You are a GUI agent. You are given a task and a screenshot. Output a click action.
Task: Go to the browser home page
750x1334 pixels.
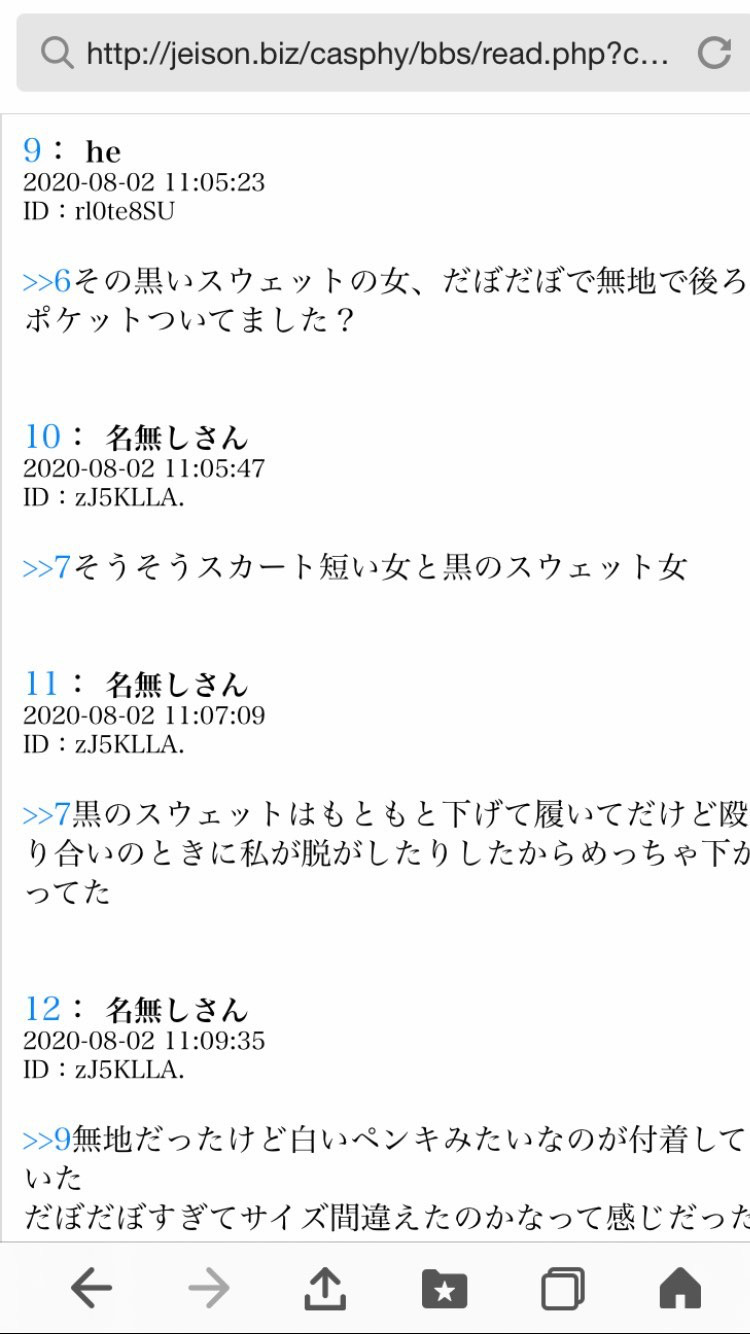(x=680, y=1289)
